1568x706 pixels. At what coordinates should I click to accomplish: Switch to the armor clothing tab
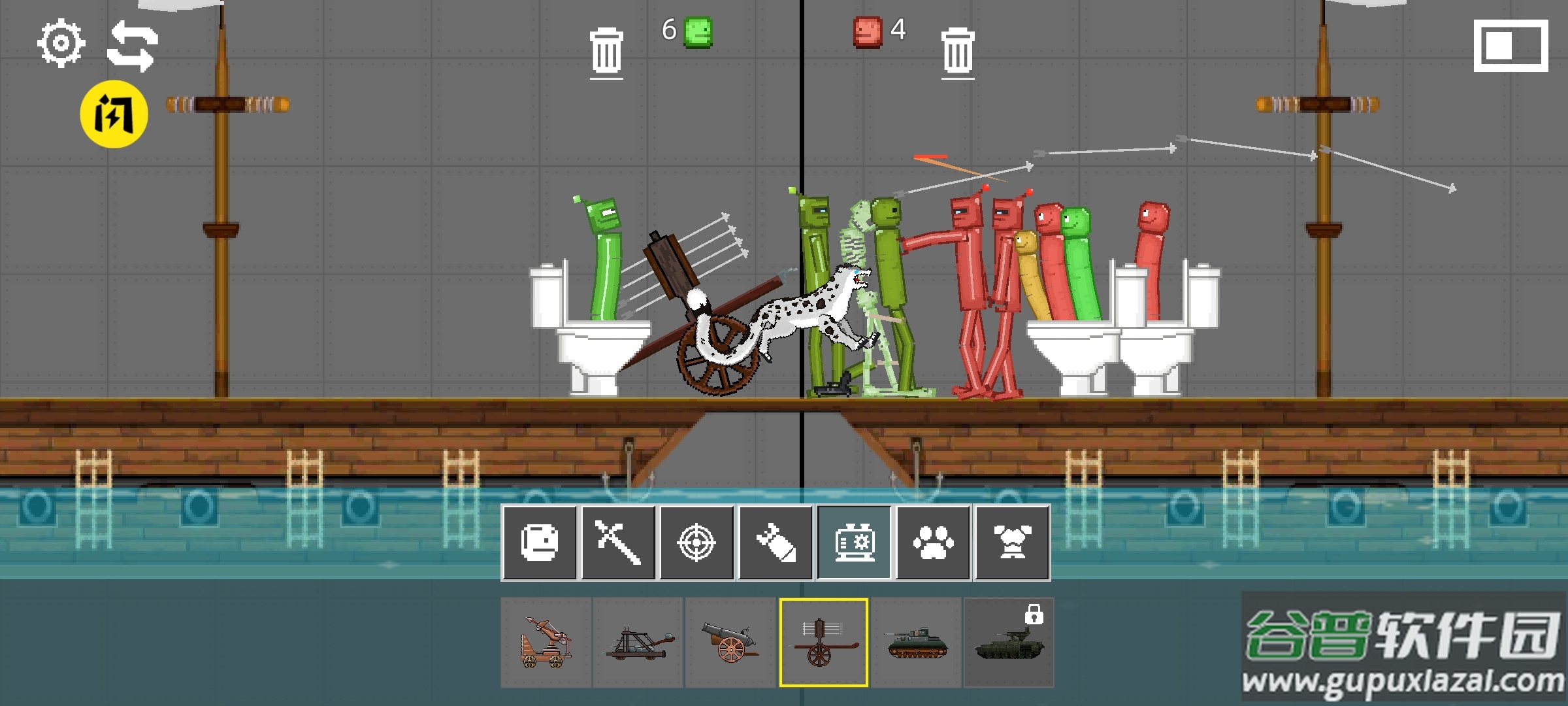click(1012, 543)
